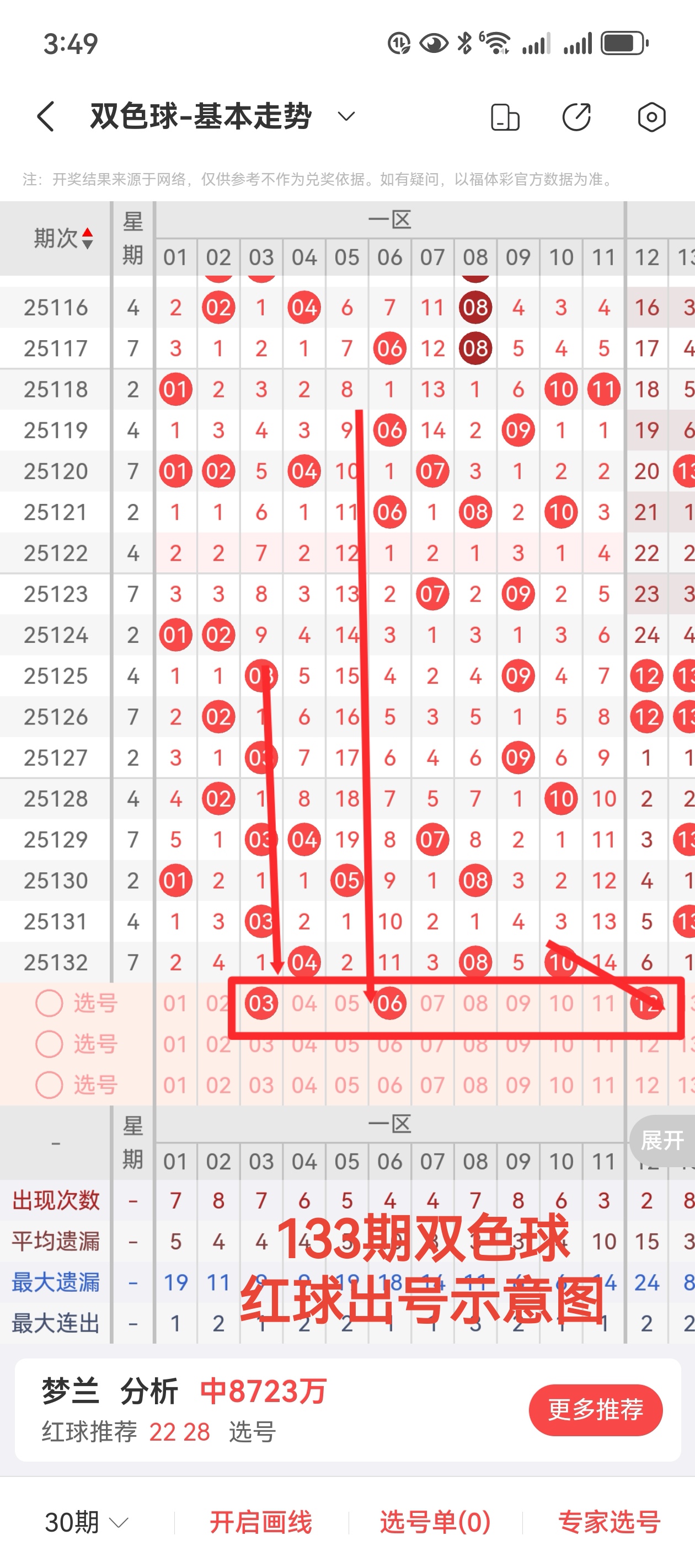Go back from the trend chart
695x1568 pixels.
click(x=46, y=116)
